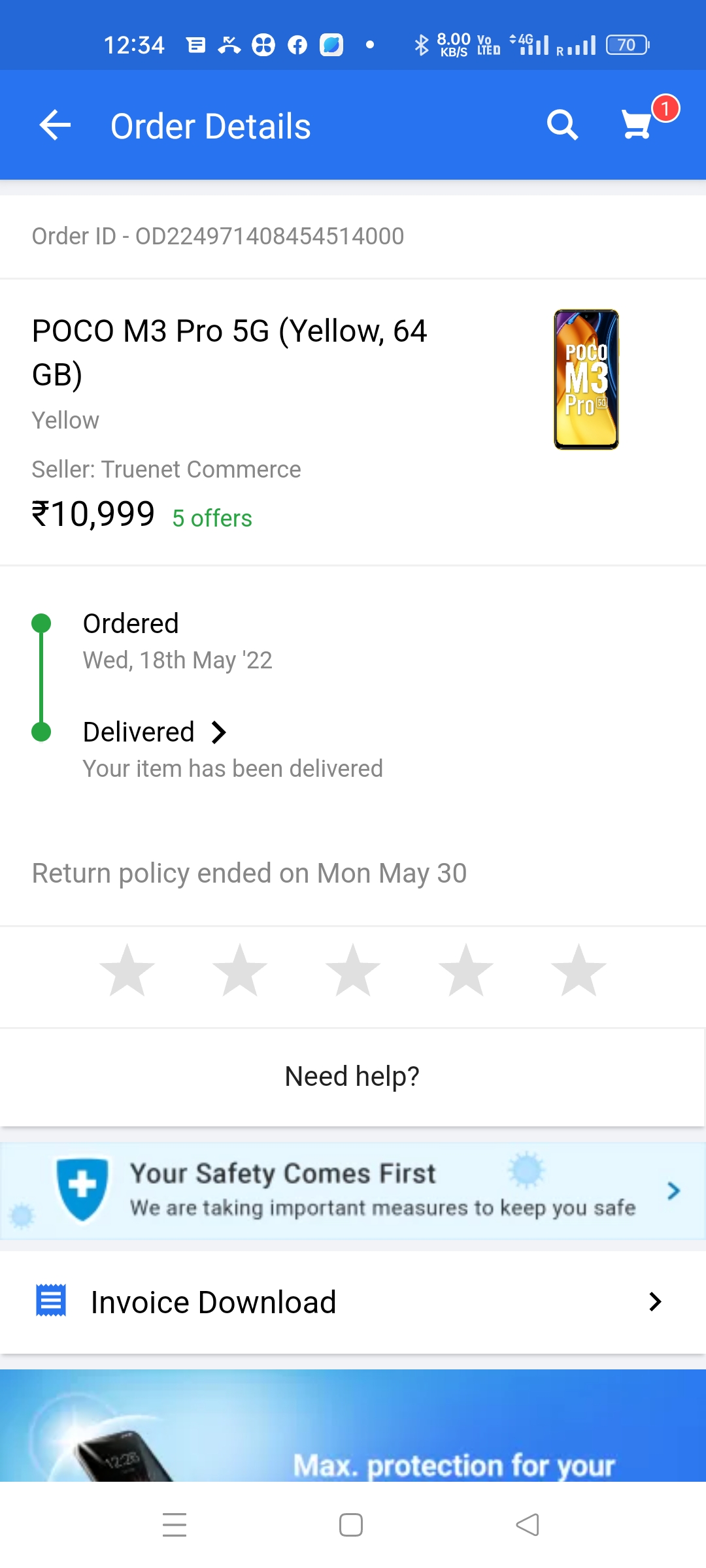706x1568 pixels.
Task: Open Delivered status details
Action: pos(155,732)
